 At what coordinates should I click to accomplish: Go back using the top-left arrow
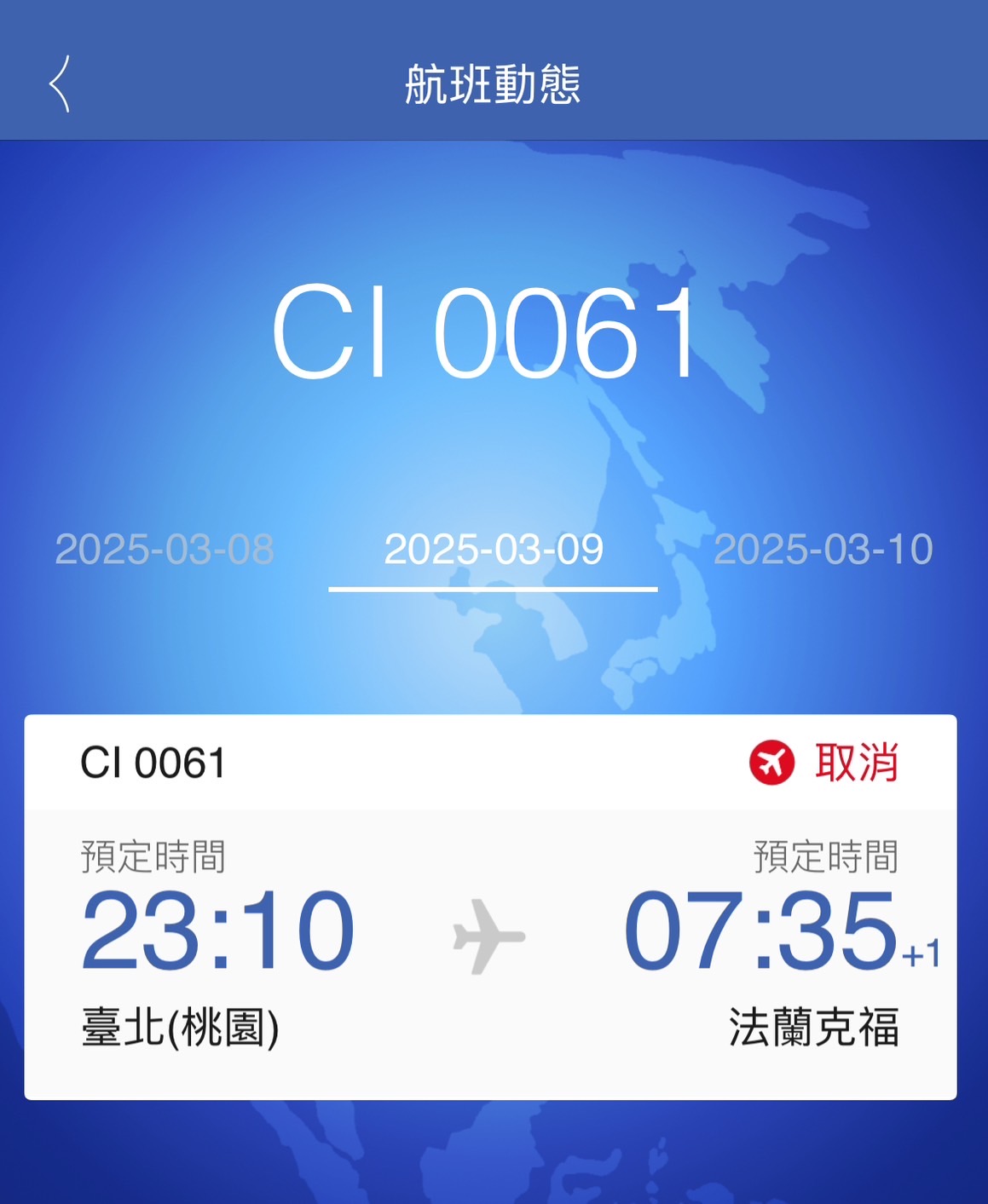[x=60, y=84]
